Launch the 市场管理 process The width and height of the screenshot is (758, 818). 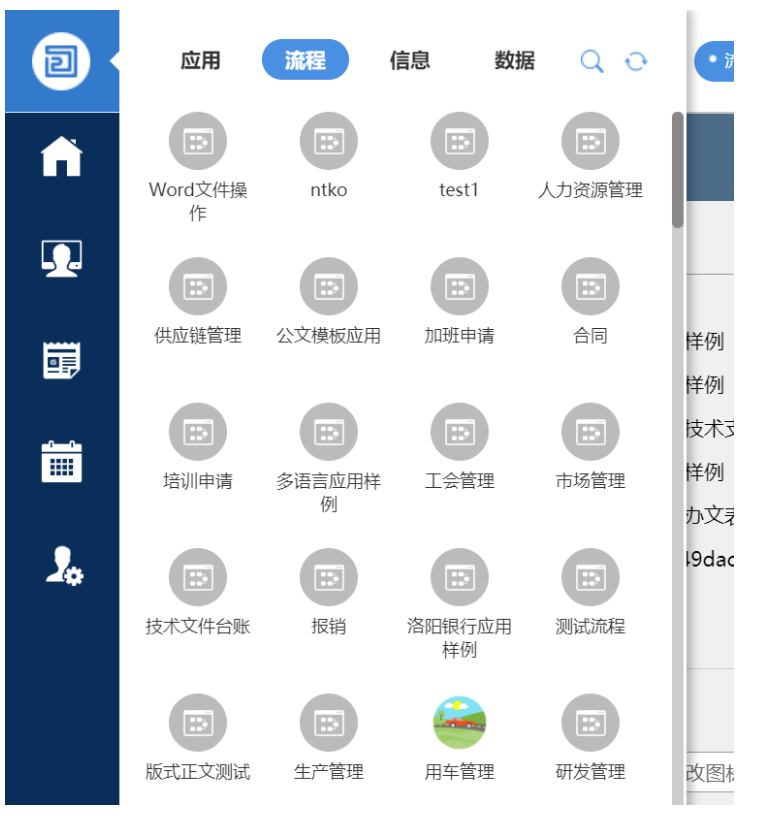coord(590,433)
